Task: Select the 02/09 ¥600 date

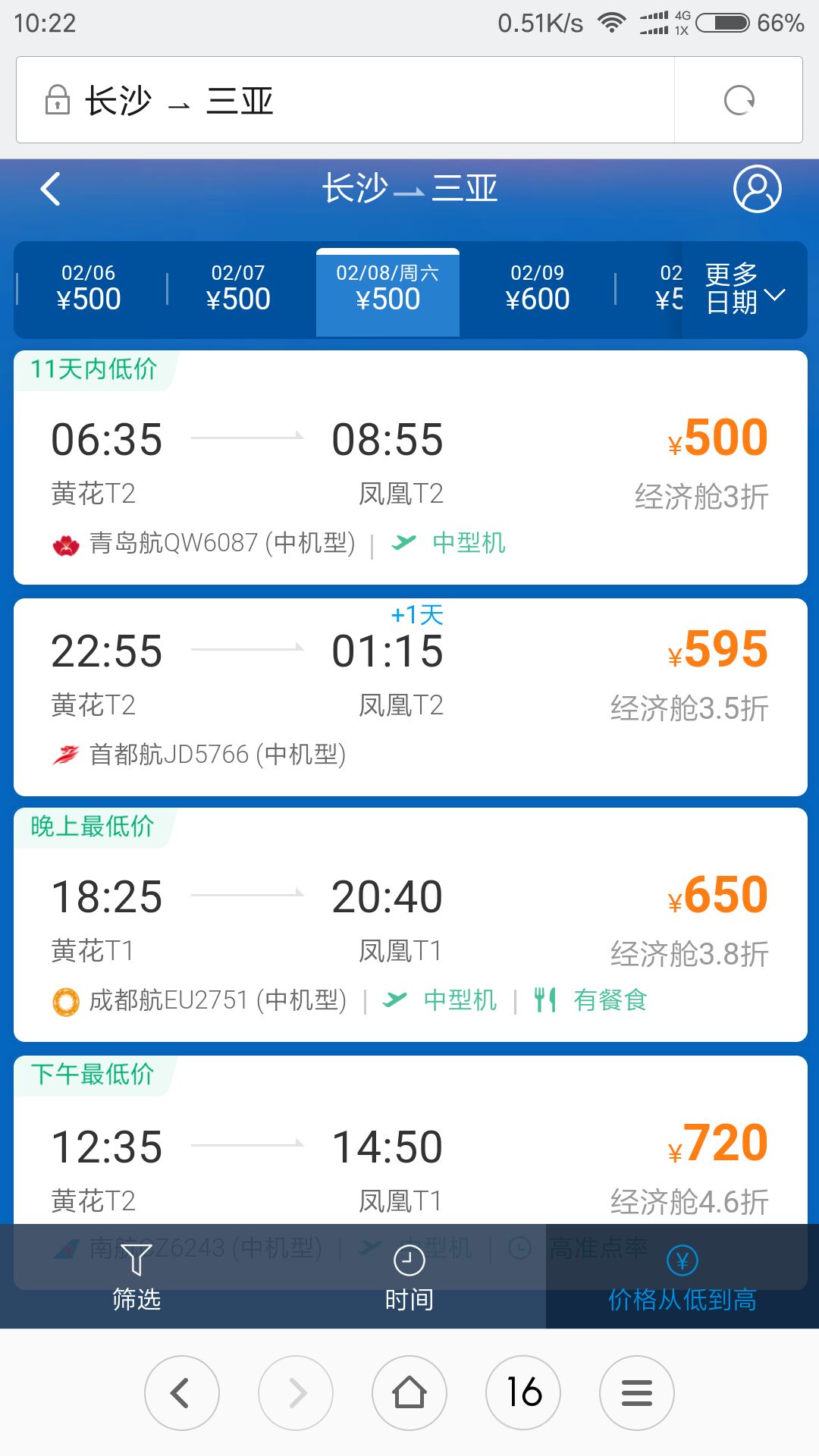Action: click(538, 289)
